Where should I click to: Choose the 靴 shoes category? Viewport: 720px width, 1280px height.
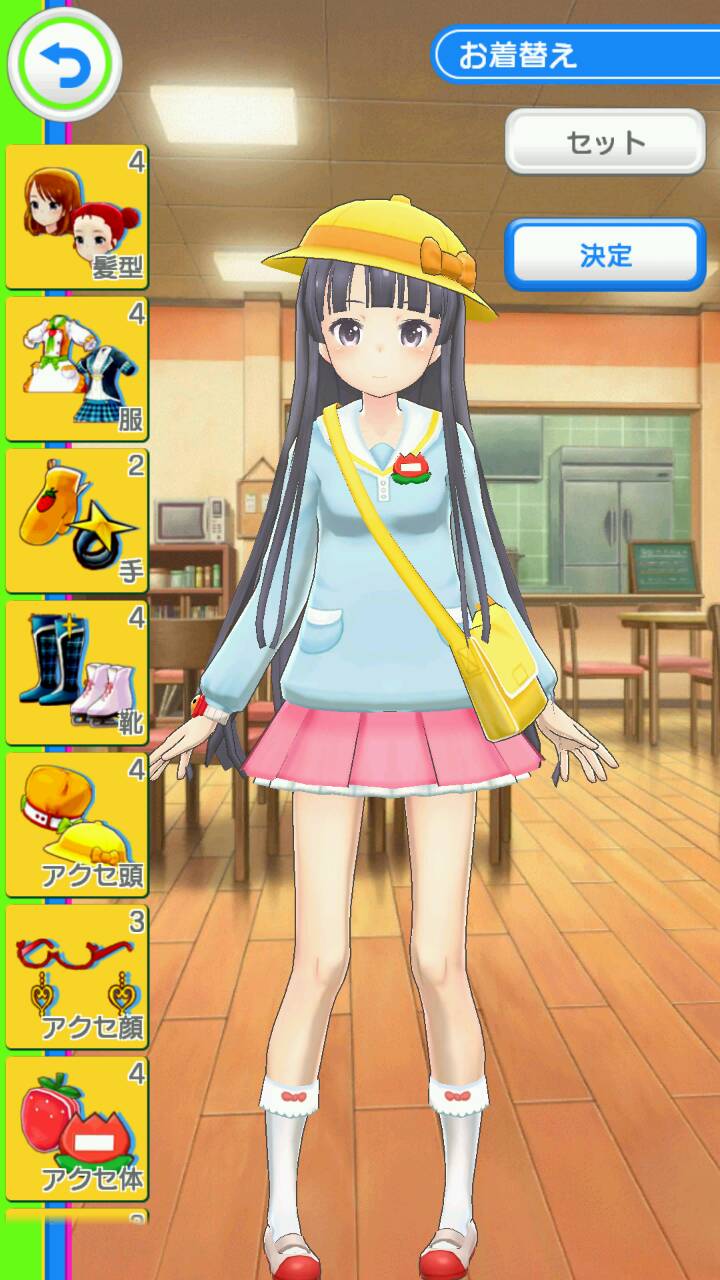tap(77, 673)
